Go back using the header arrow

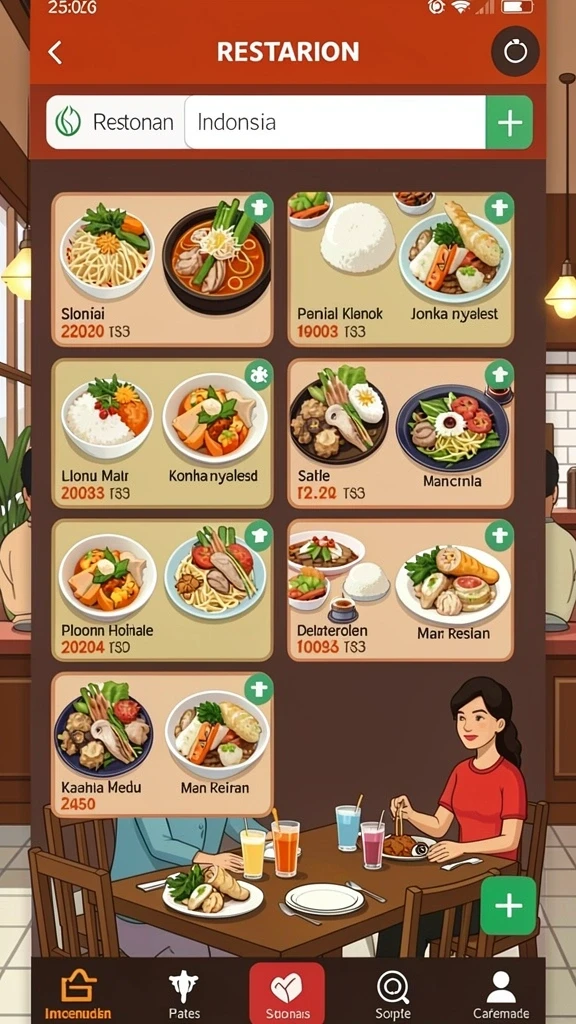pyautogui.click(x=56, y=52)
